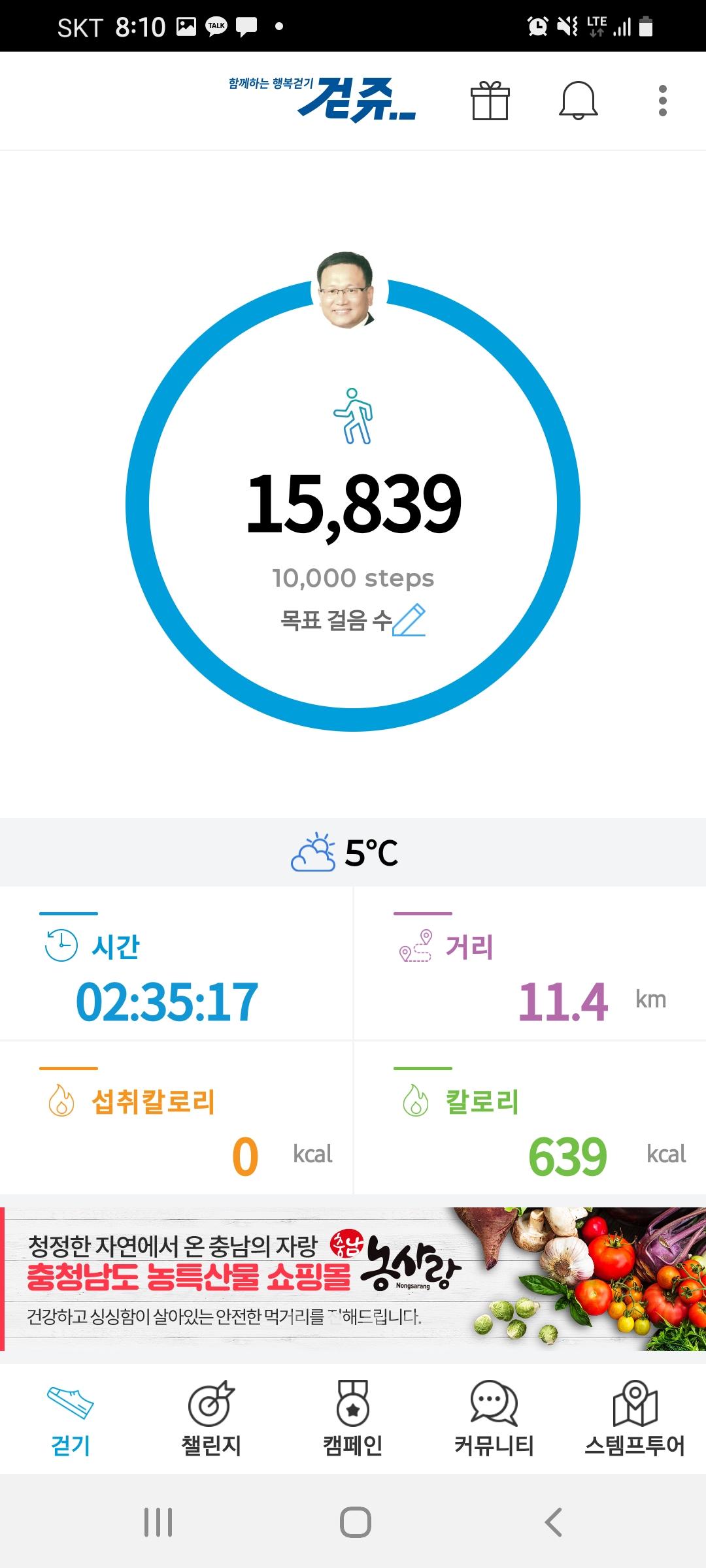Image resolution: width=706 pixels, height=1568 pixels.
Task: Select the 스템프투어 tab
Action: [635, 1419]
